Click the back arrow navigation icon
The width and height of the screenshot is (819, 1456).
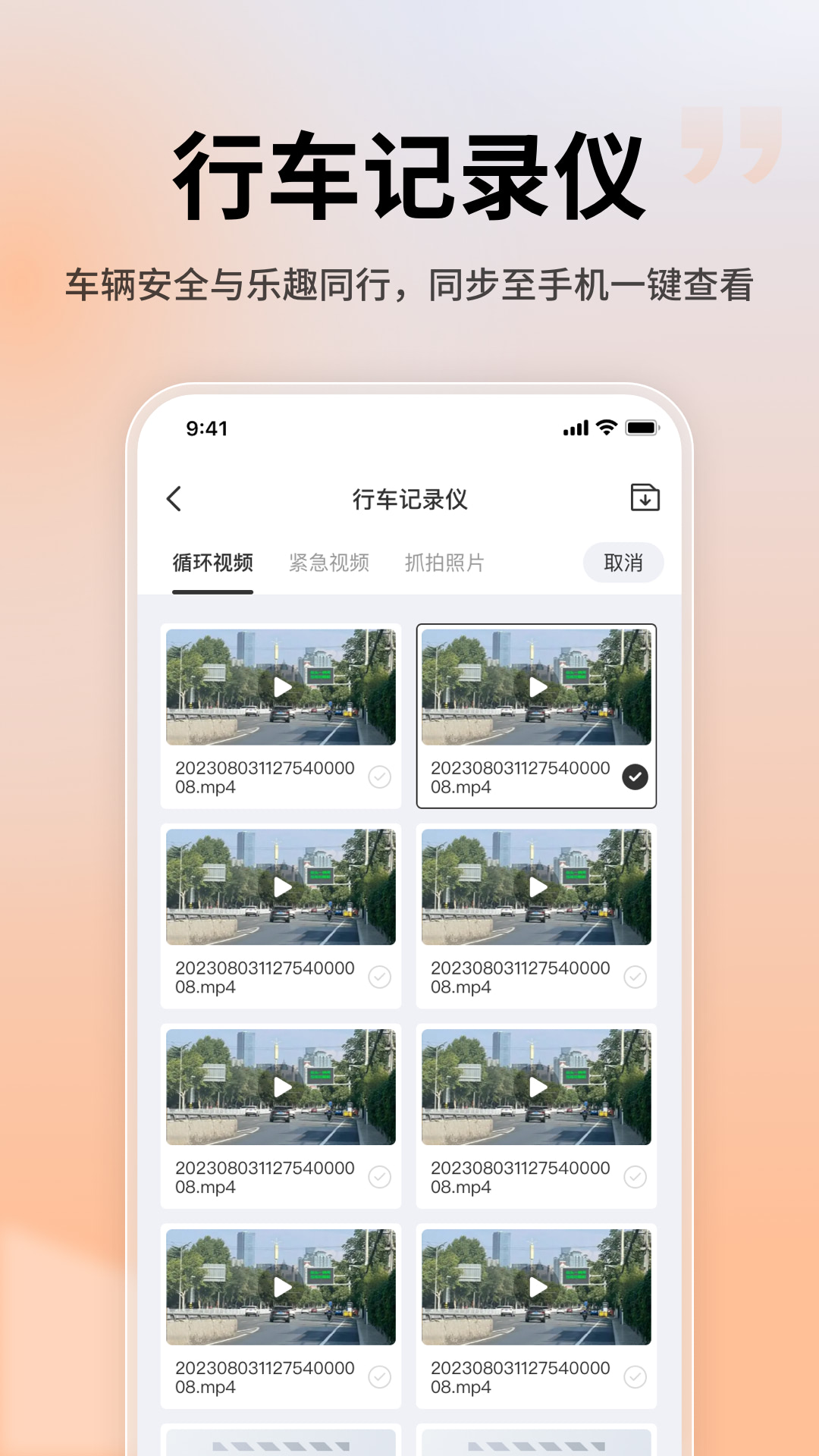[175, 498]
